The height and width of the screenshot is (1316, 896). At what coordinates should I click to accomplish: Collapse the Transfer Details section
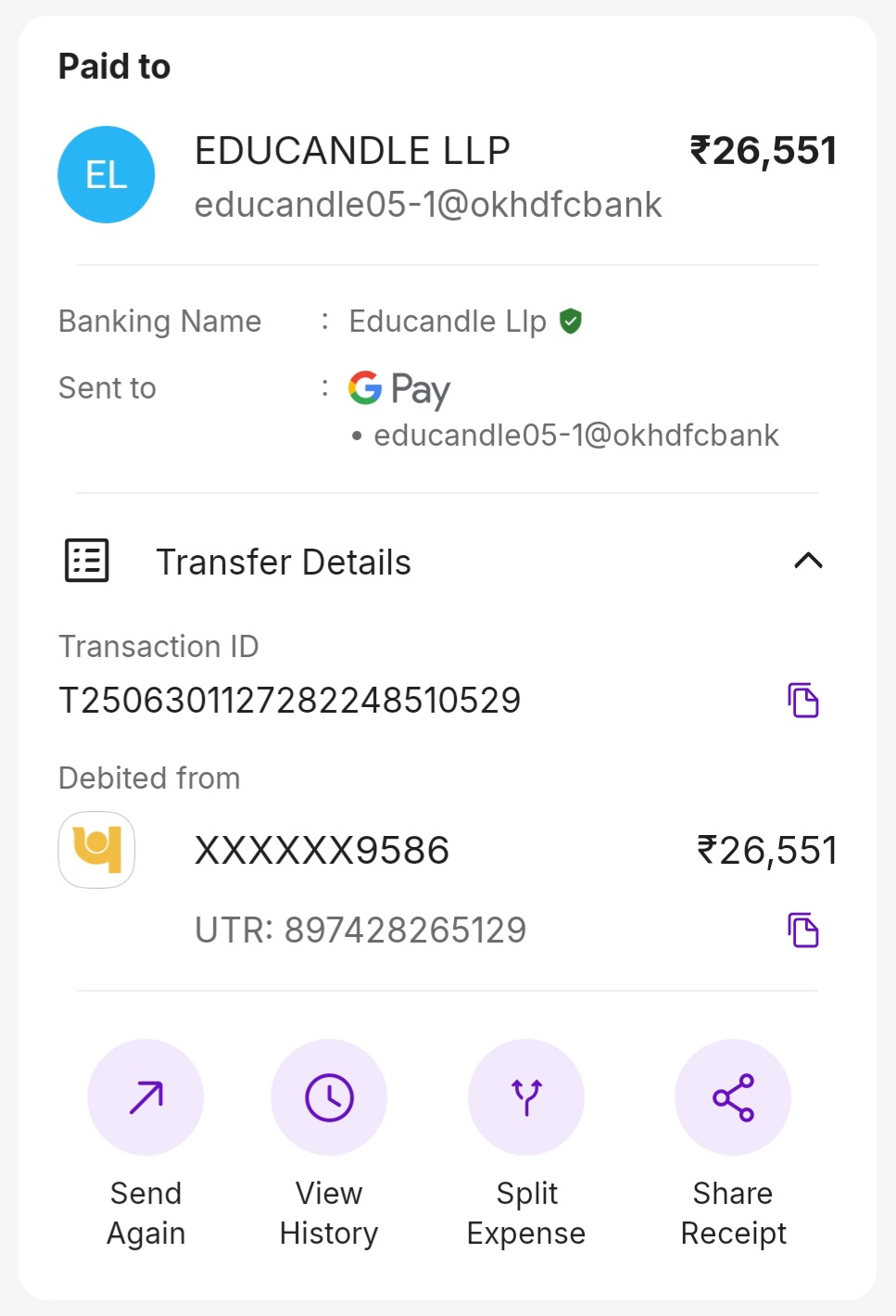(808, 561)
